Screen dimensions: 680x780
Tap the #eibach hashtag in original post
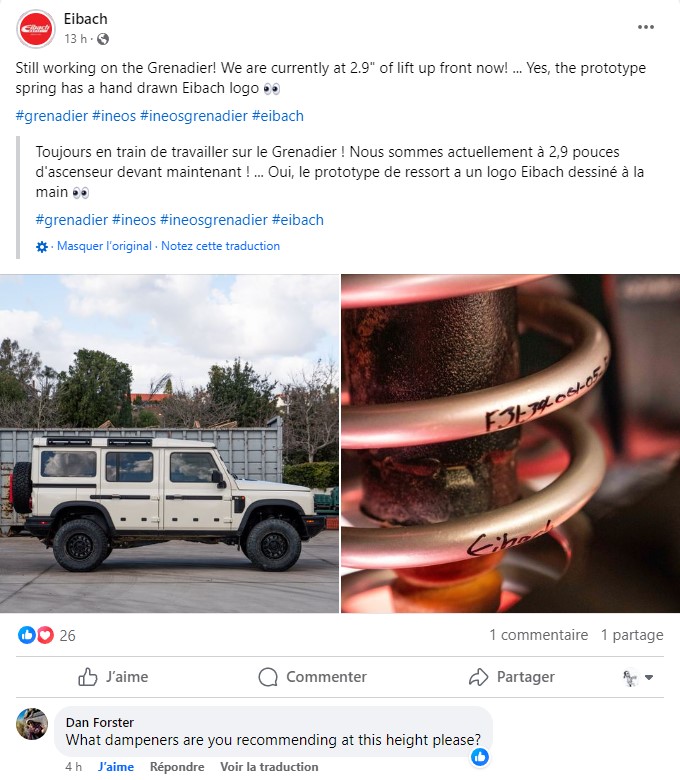pos(277,116)
